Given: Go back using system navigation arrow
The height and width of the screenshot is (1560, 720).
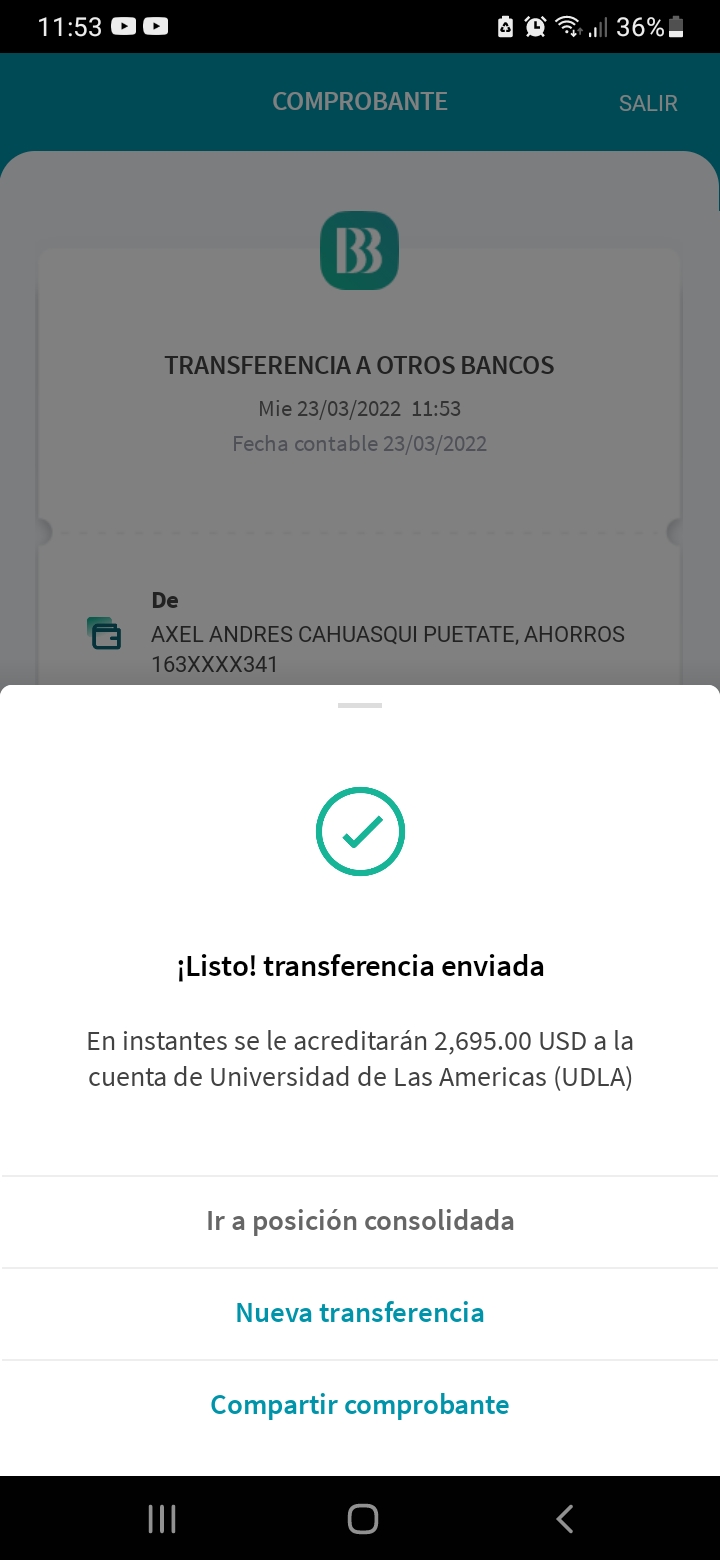Looking at the screenshot, I should point(564,1519).
